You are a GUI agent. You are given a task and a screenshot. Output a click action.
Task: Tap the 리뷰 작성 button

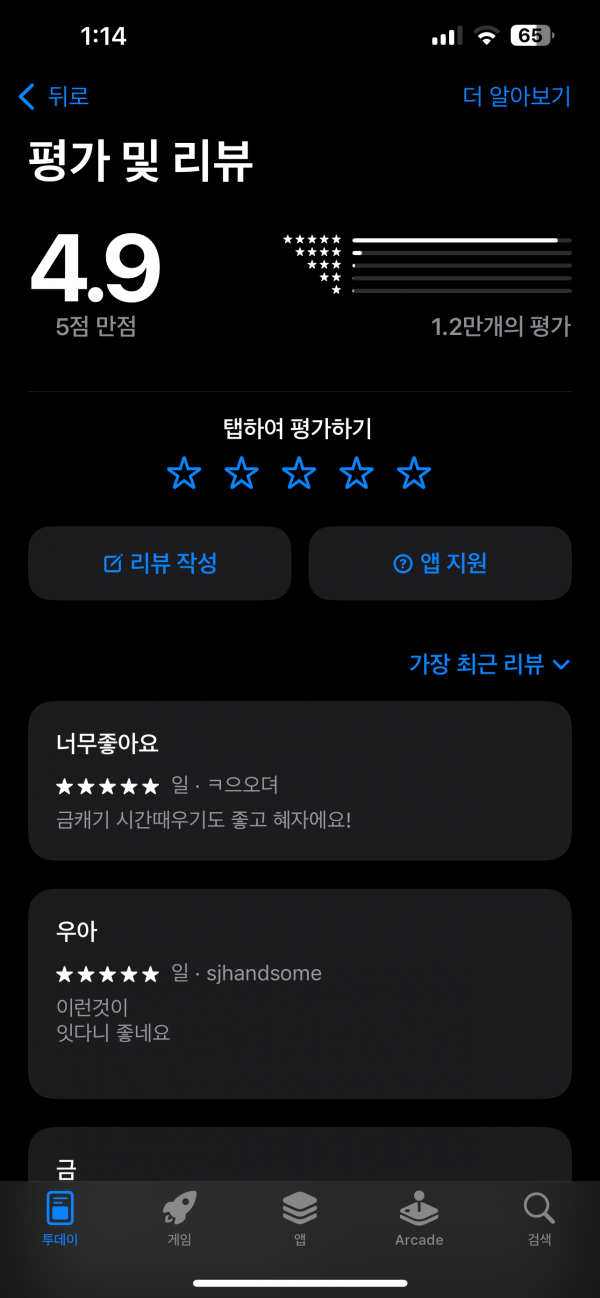[160, 563]
